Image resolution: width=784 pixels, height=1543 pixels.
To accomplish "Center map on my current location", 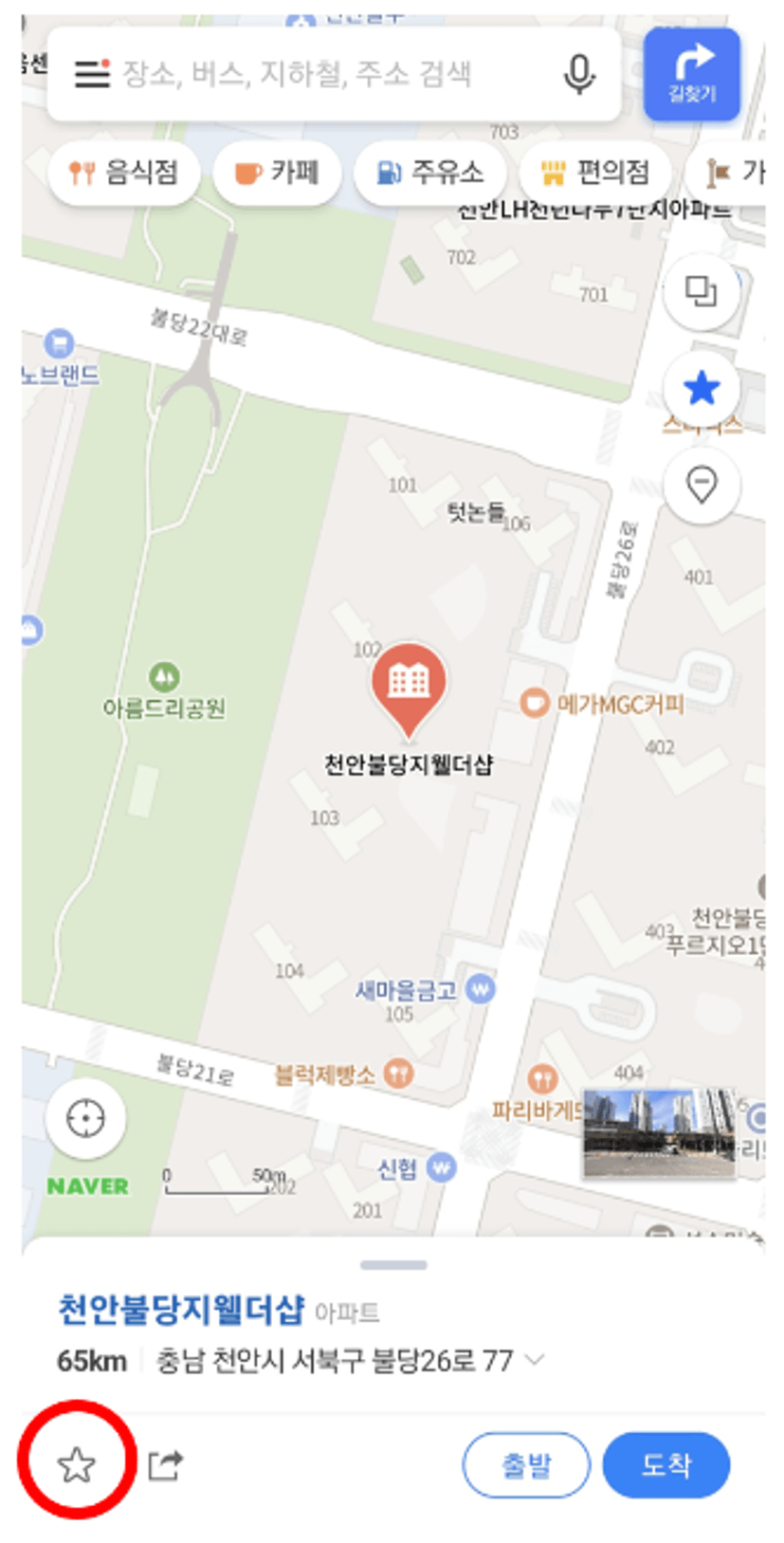I will click(85, 1118).
